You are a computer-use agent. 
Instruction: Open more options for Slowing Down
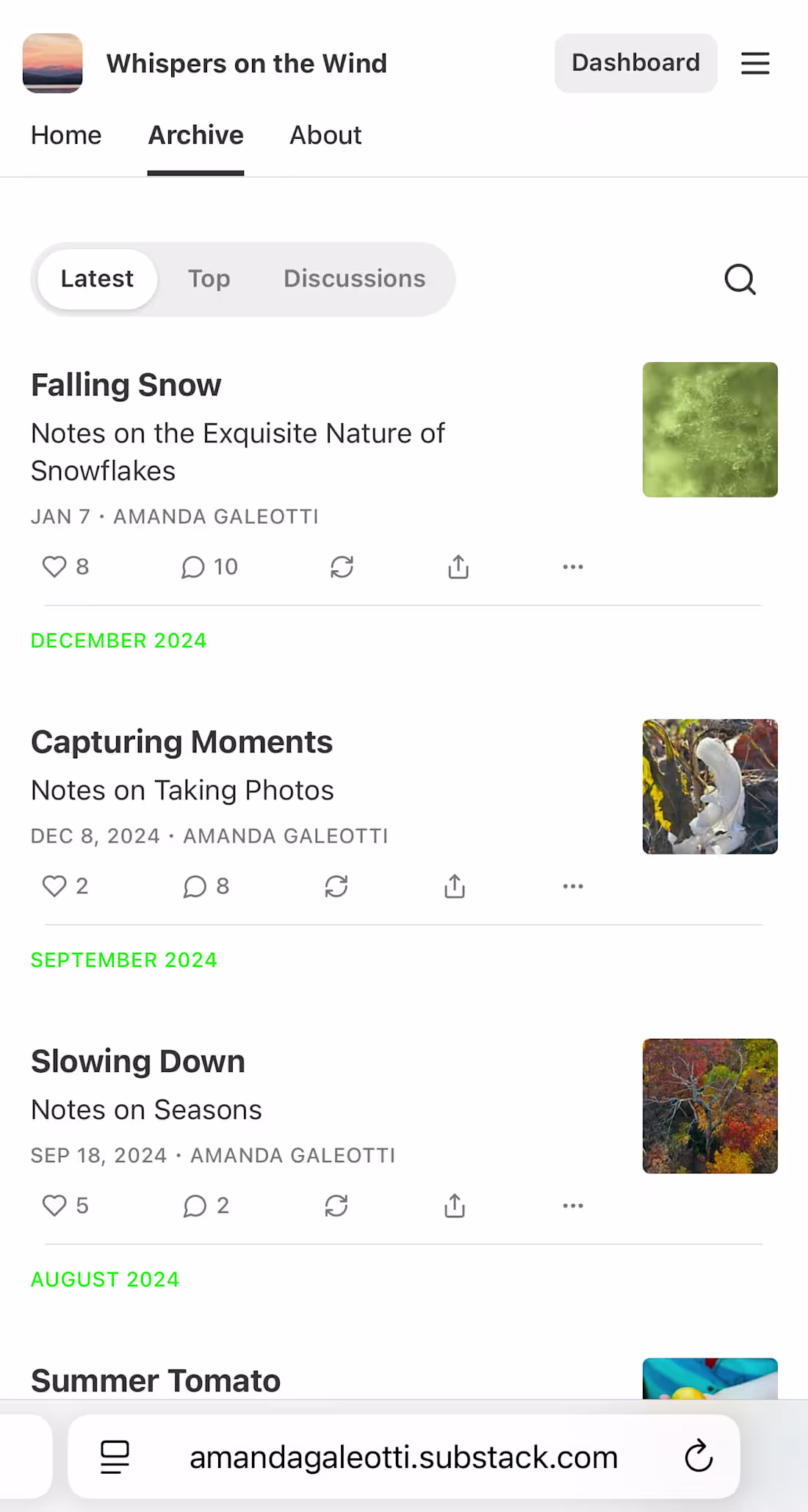pyautogui.click(x=573, y=1206)
